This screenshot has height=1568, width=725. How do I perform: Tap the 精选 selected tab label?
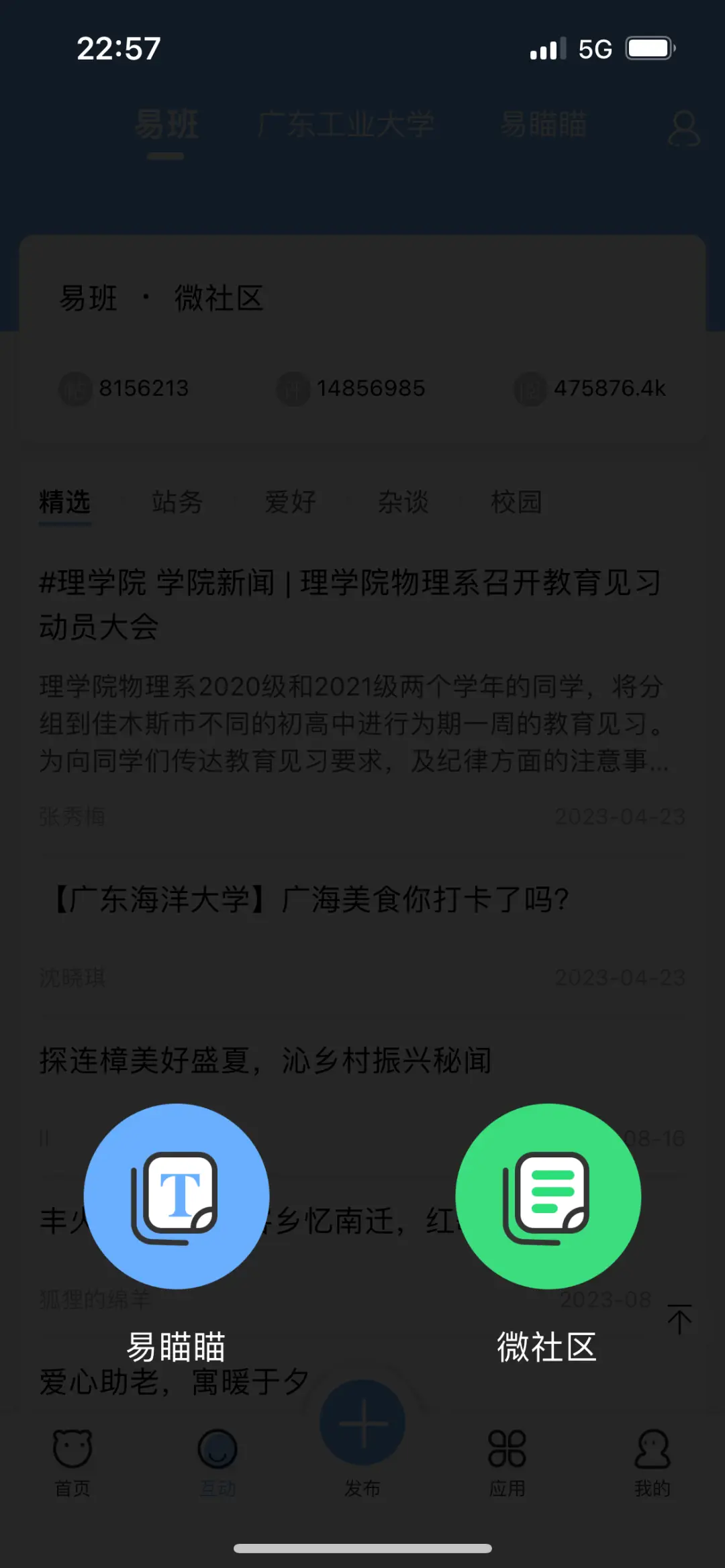(x=64, y=503)
